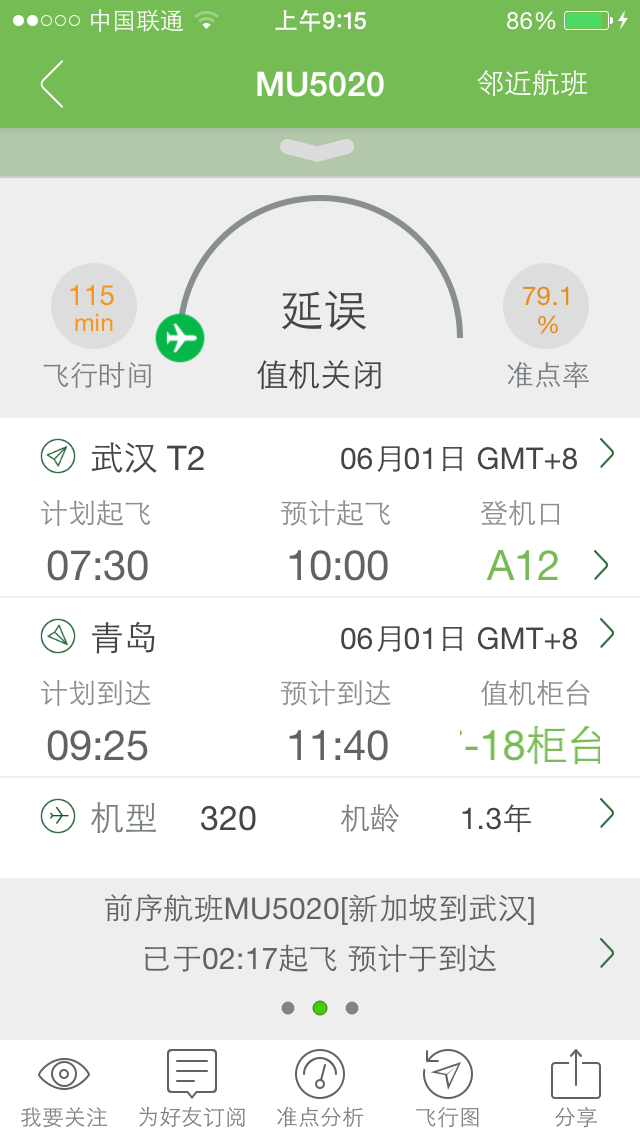Open 机型 320 aircraft details
The image size is (640, 1136).
(320, 818)
